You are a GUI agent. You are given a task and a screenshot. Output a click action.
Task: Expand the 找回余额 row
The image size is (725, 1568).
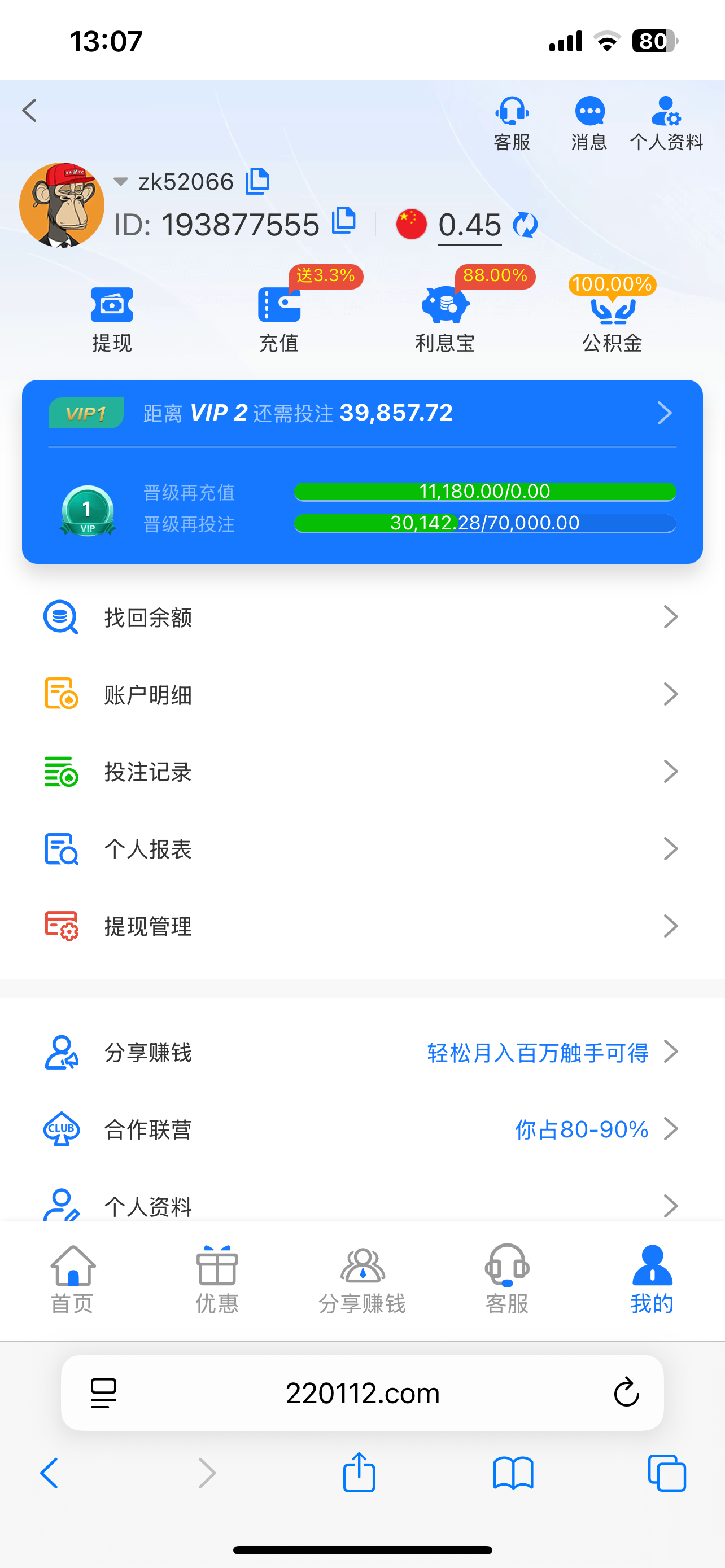[361, 617]
